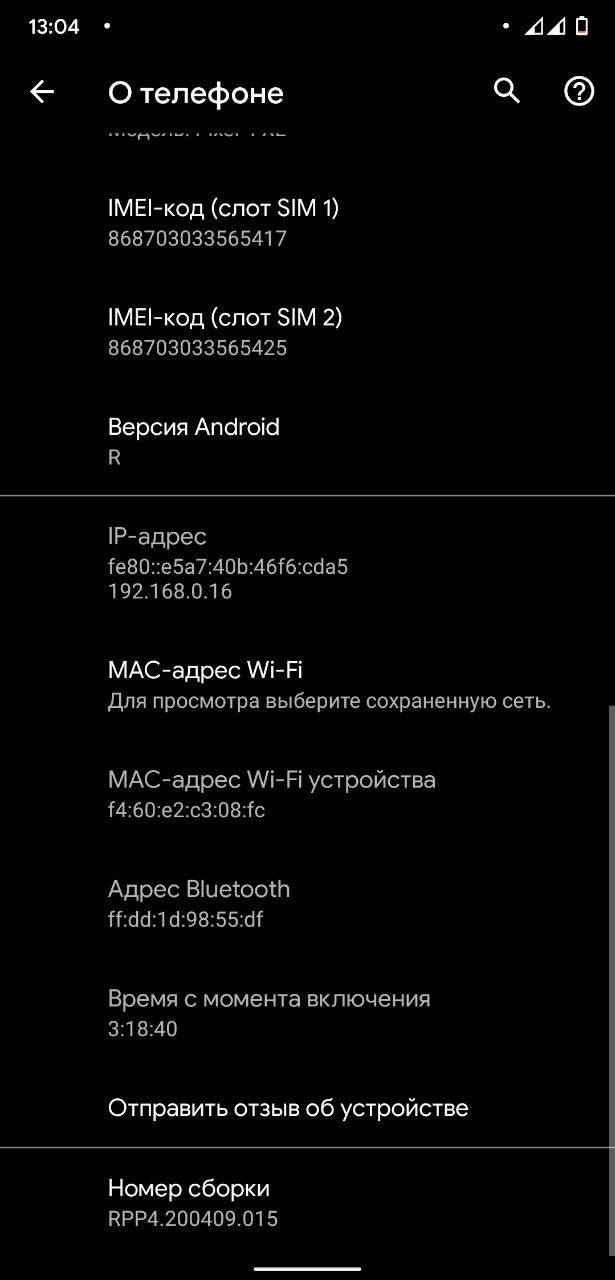The width and height of the screenshot is (615, 1280).
Task: Go back from the О телефоне screen
Action: (42, 92)
